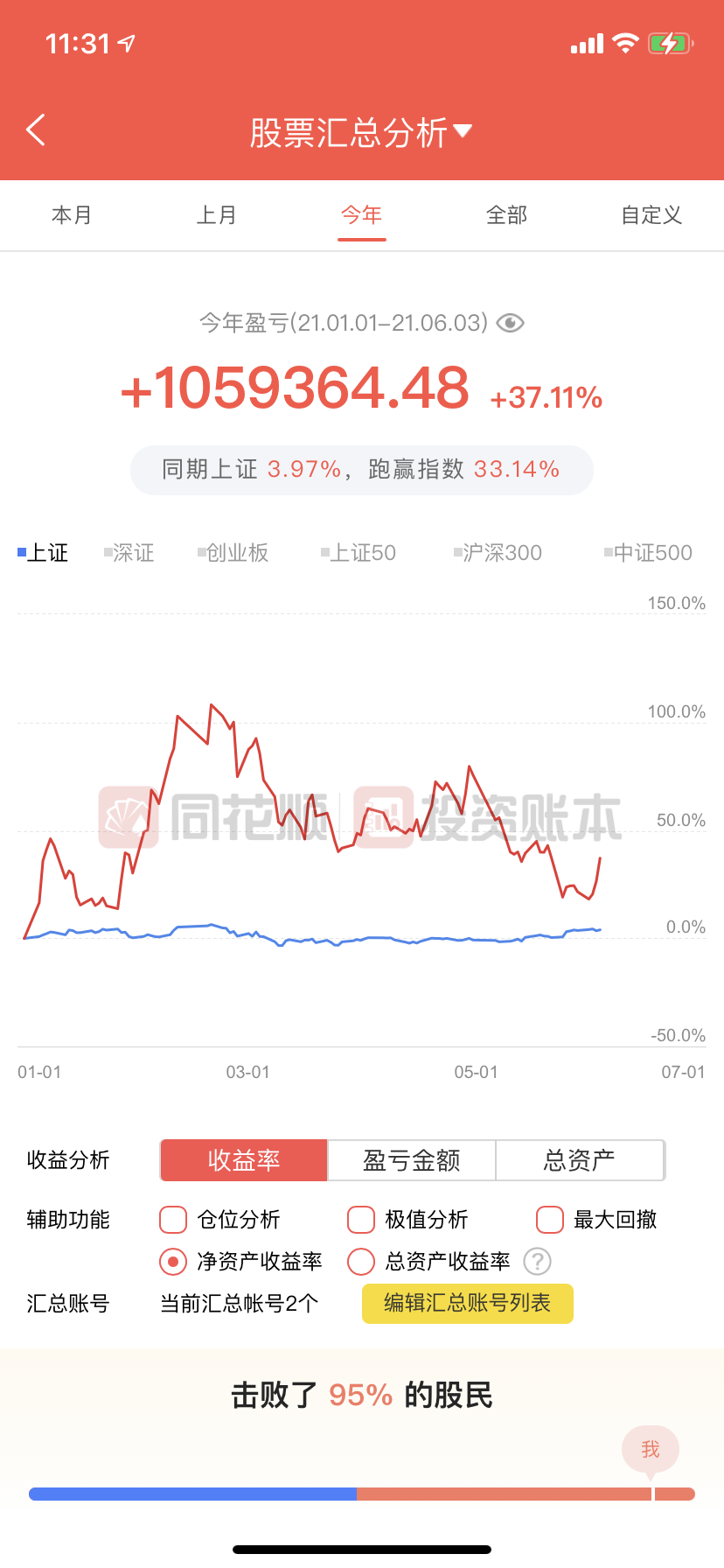This screenshot has width=724, height=1568.
Task: Open the 自定义 date range tab
Action: (x=651, y=215)
